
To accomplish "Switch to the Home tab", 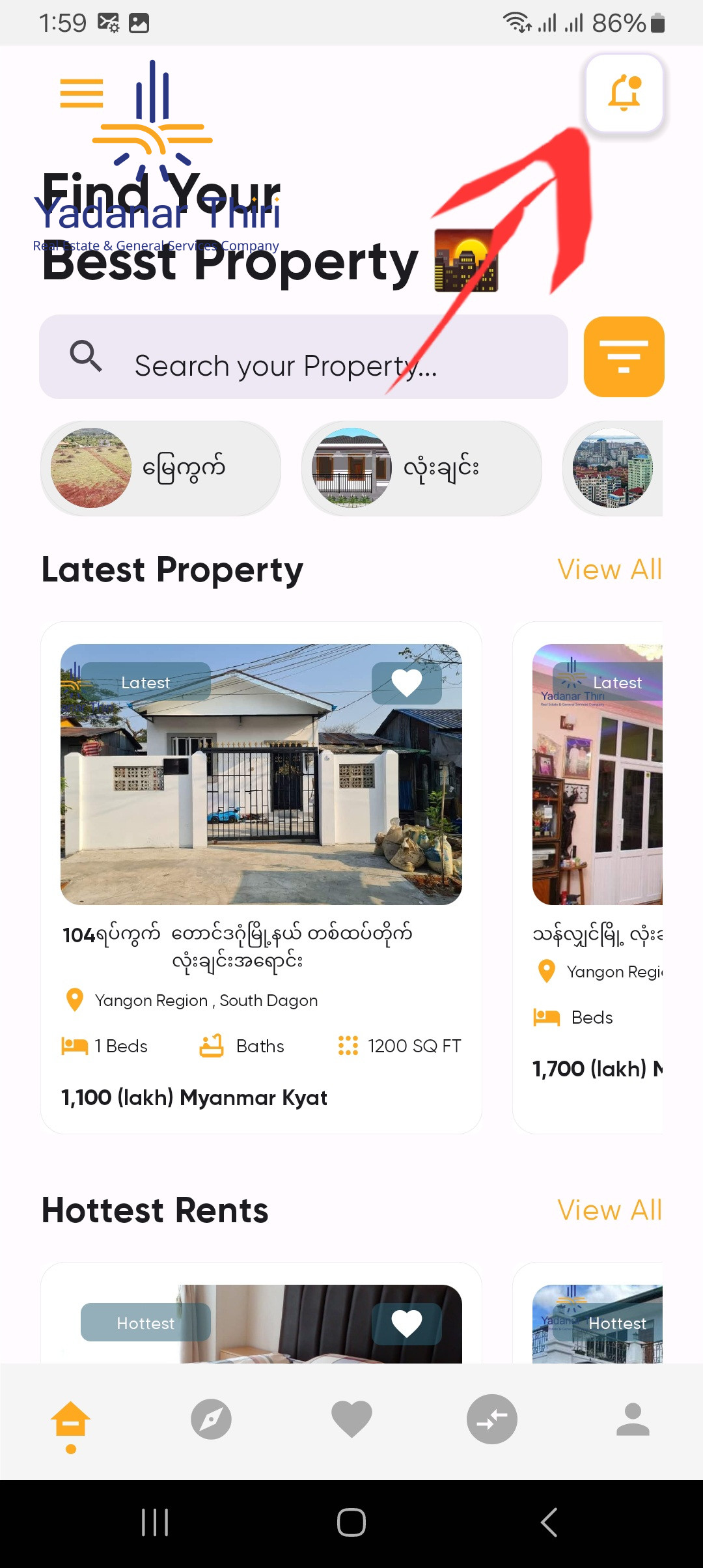I will (x=70, y=1420).
